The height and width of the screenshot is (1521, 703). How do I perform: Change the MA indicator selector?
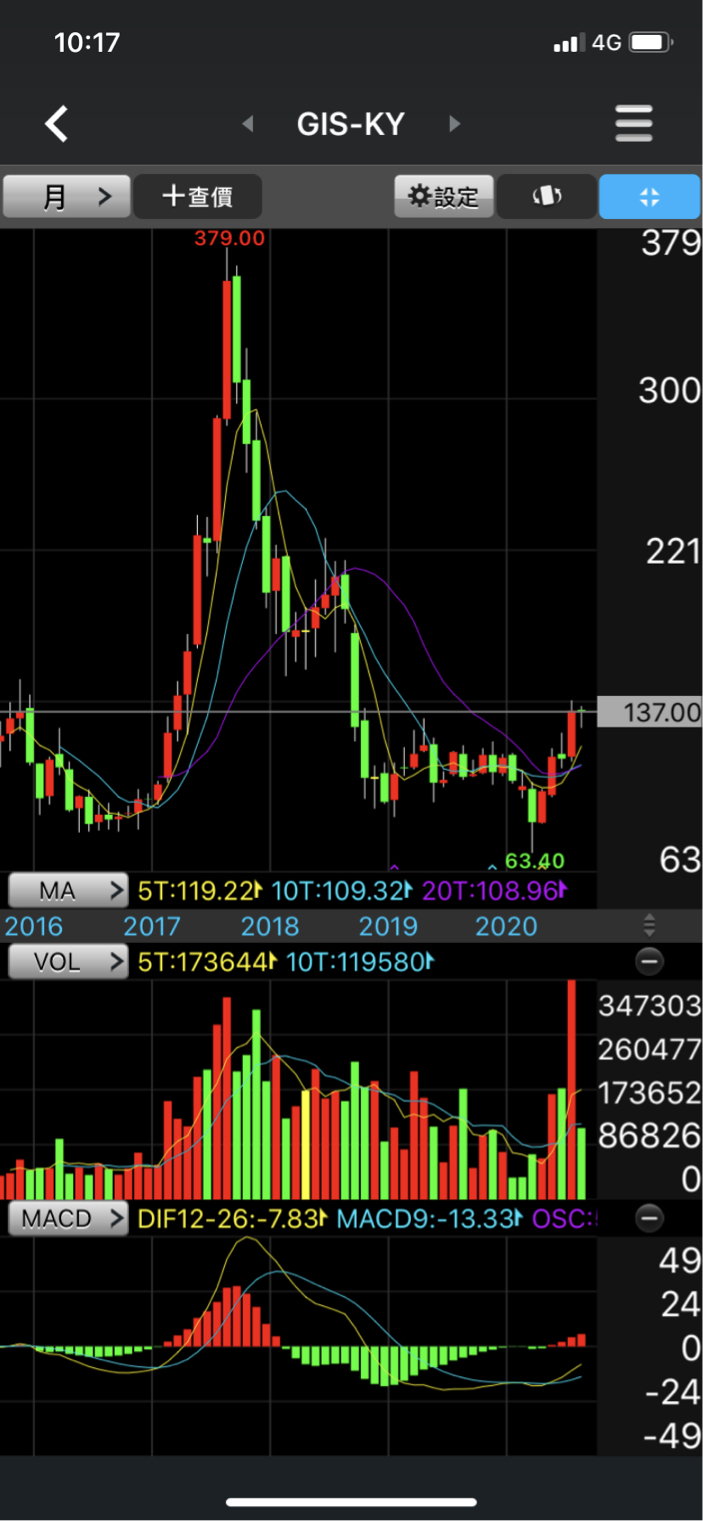click(67, 889)
